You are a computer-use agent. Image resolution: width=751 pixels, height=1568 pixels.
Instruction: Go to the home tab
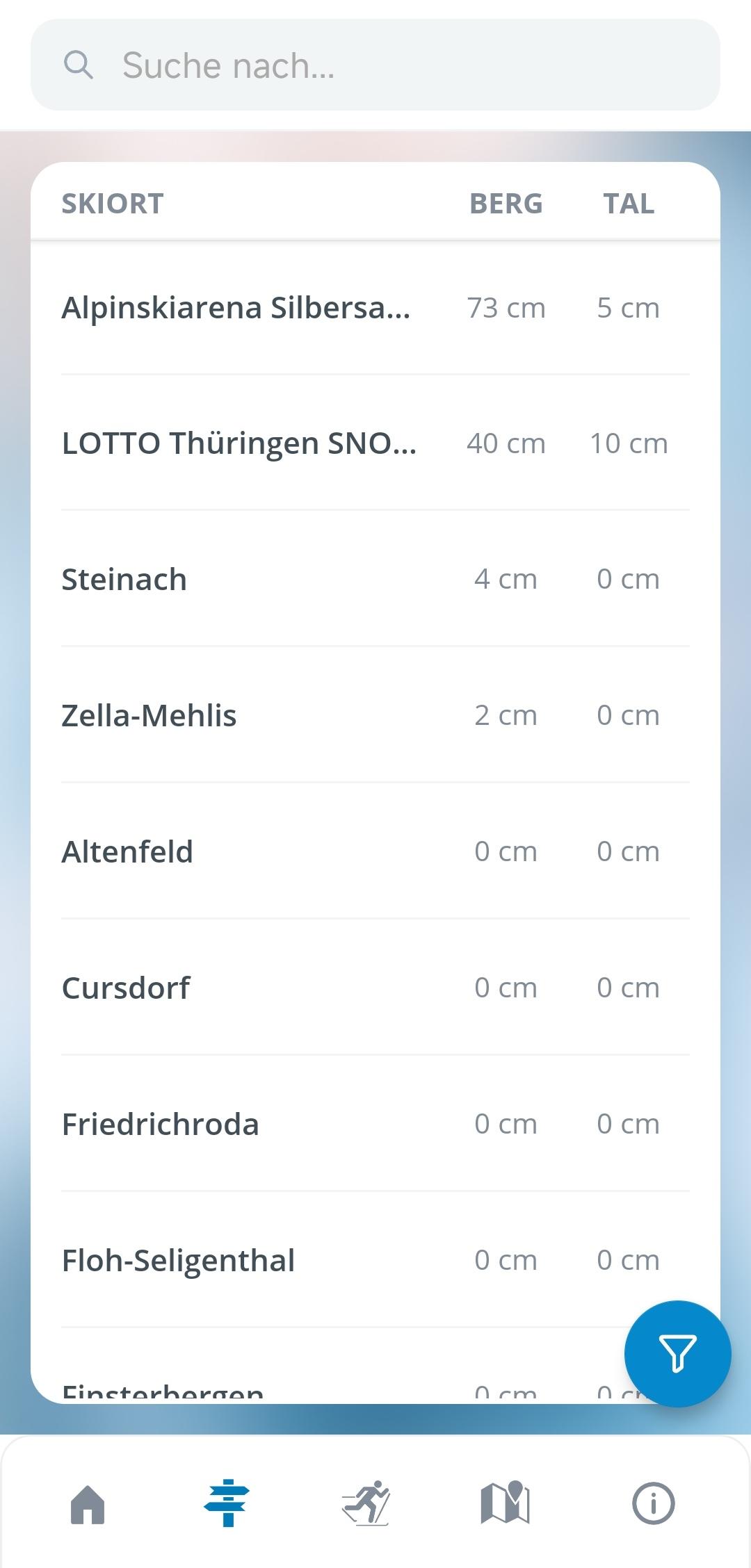coord(88,1504)
